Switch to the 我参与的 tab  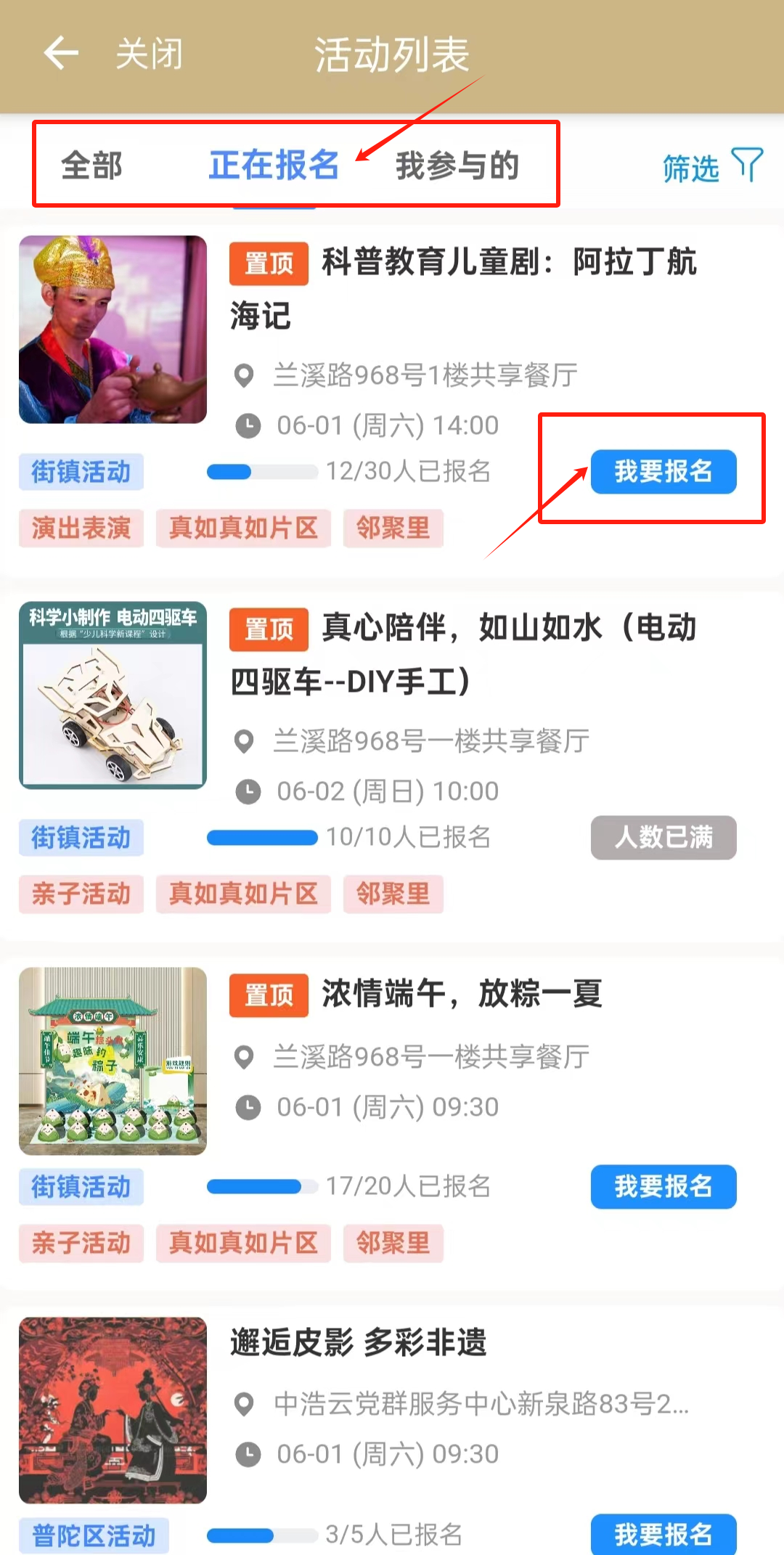pyautogui.click(x=457, y=166)
